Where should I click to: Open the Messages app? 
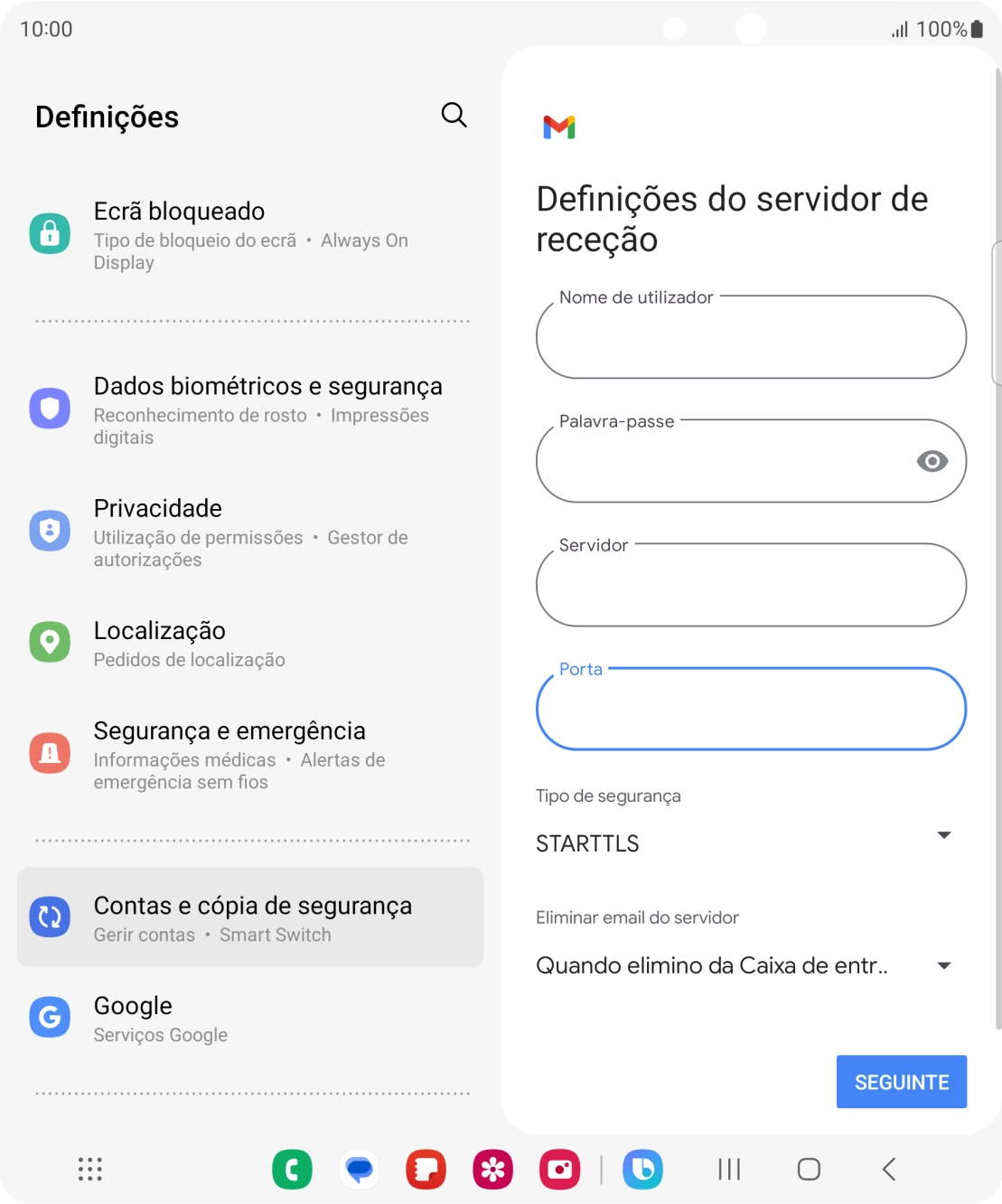[x=359, y=1169]
